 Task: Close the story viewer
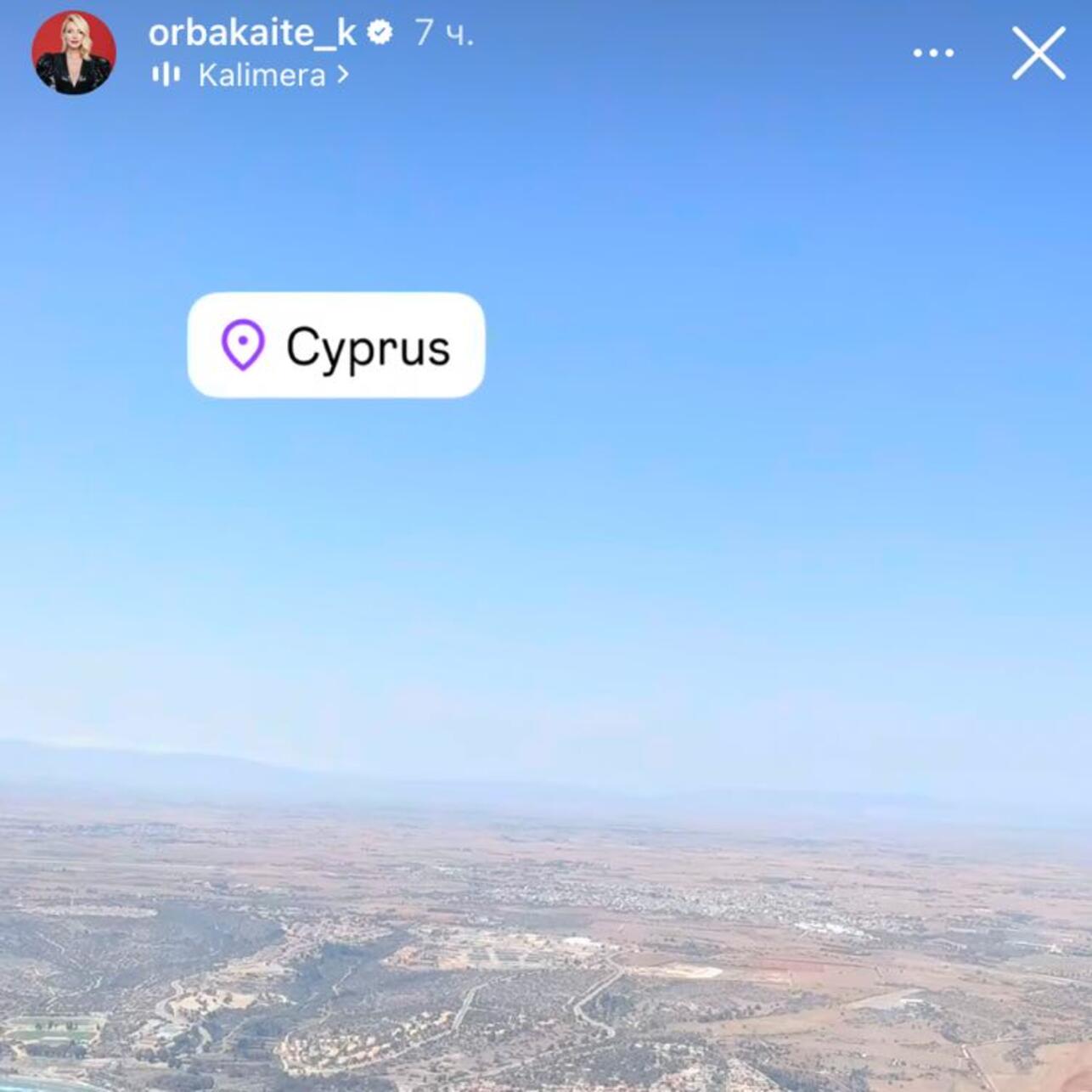(1038, 53)
